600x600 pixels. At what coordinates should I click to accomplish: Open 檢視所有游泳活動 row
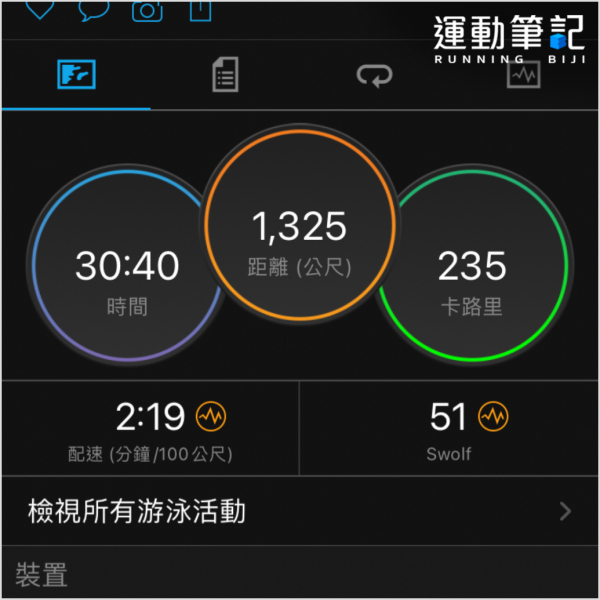click(300, 512)
